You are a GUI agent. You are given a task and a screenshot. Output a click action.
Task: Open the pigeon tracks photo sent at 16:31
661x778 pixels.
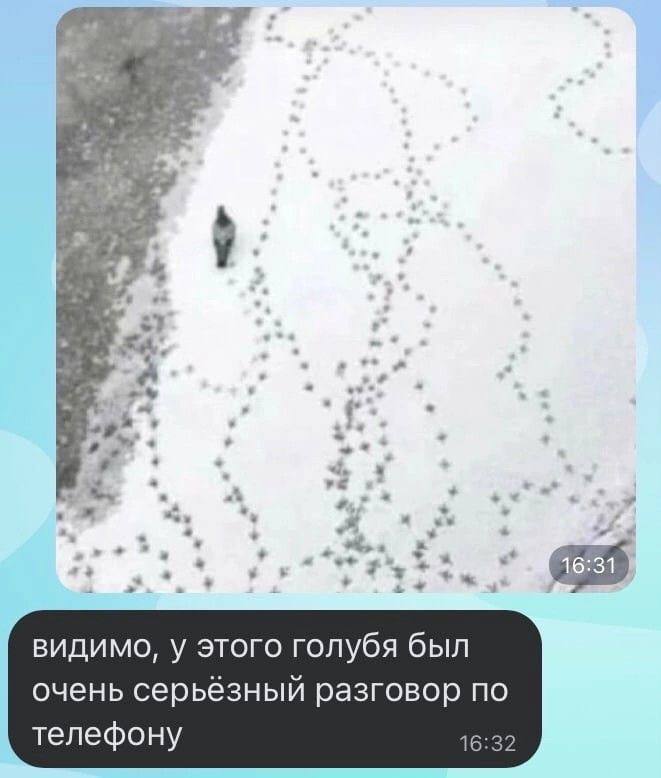click(x=345, y=300)
